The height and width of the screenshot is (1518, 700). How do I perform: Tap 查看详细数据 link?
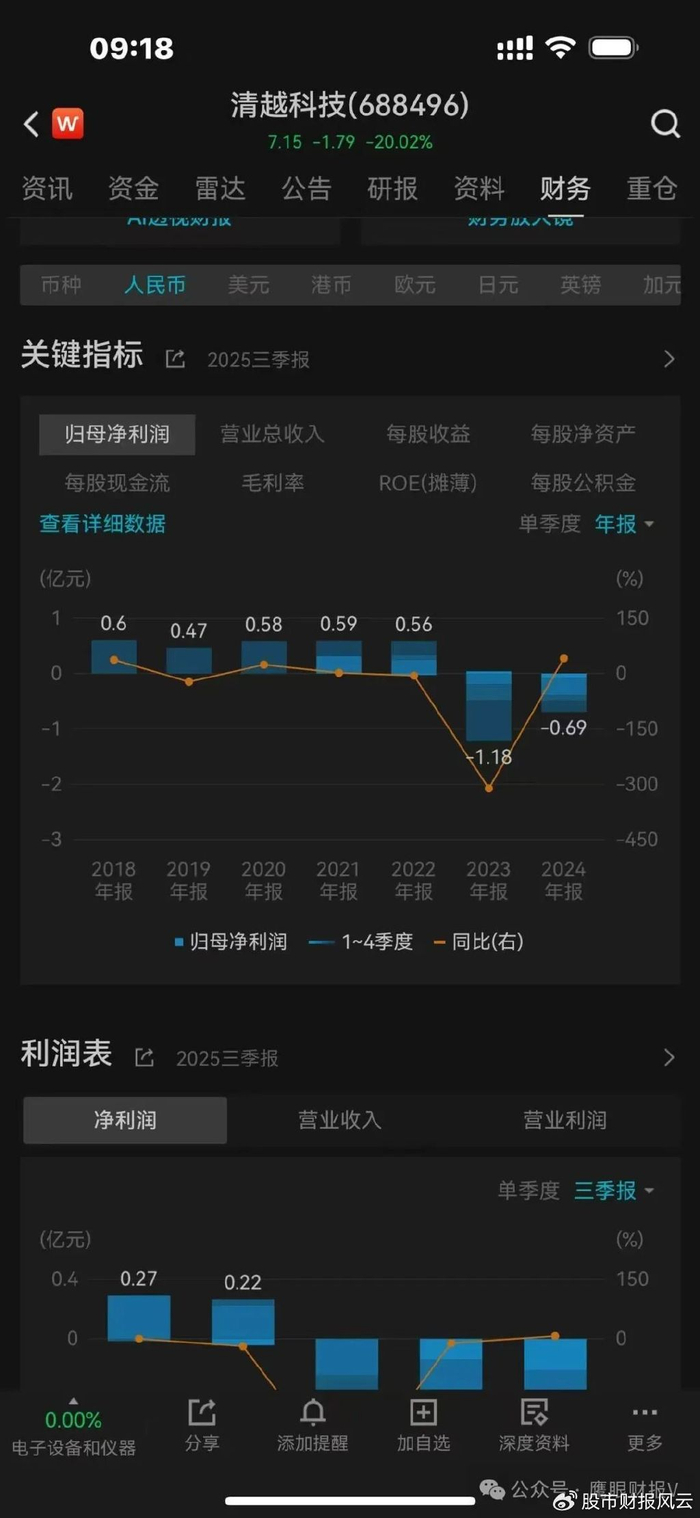coord(103,524)
